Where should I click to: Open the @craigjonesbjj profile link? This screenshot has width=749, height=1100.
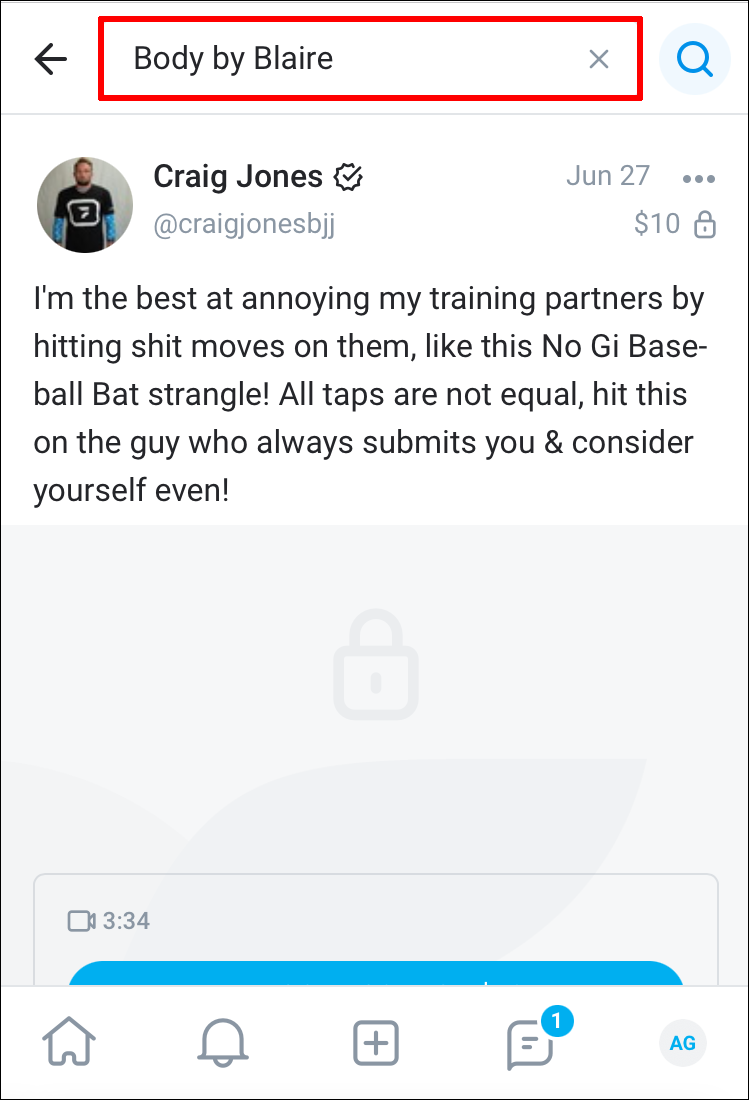[x=243, y=224]
